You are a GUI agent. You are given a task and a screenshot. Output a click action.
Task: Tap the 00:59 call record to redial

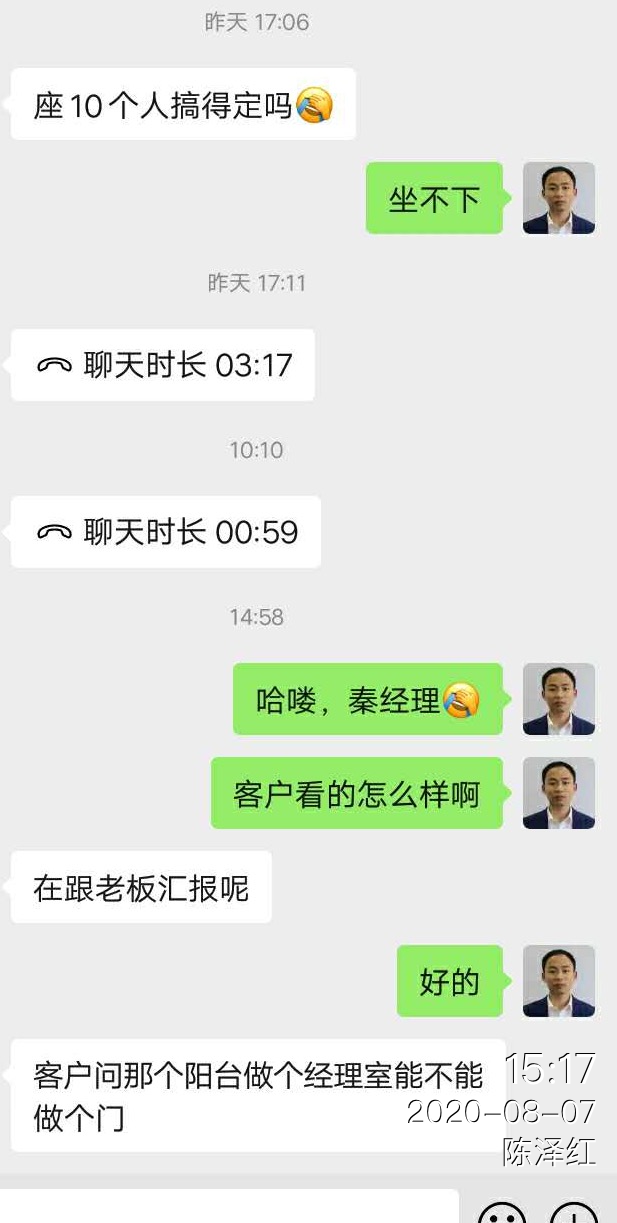click(x=166, y=532)
